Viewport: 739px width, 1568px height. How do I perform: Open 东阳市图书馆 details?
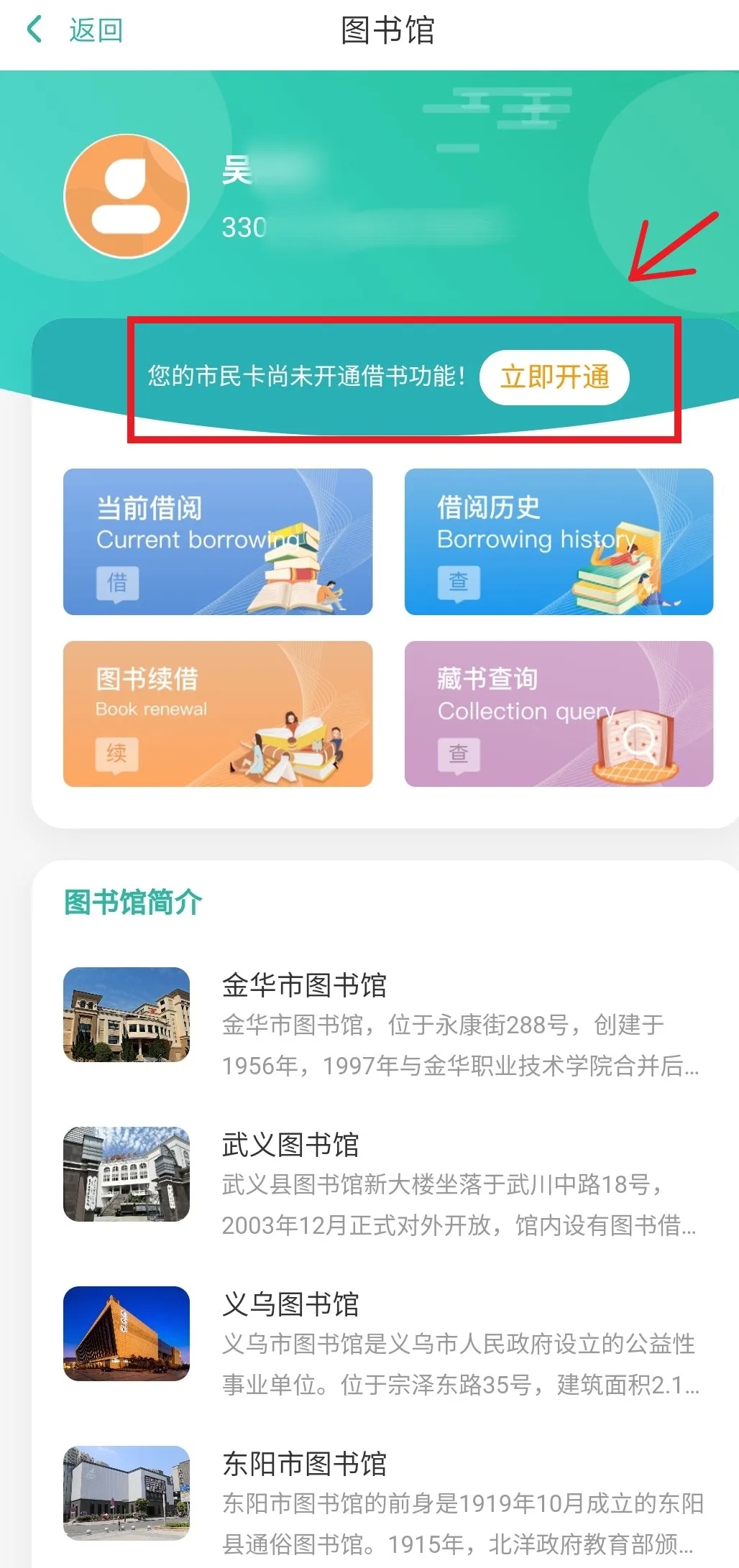click(385, 1501)
